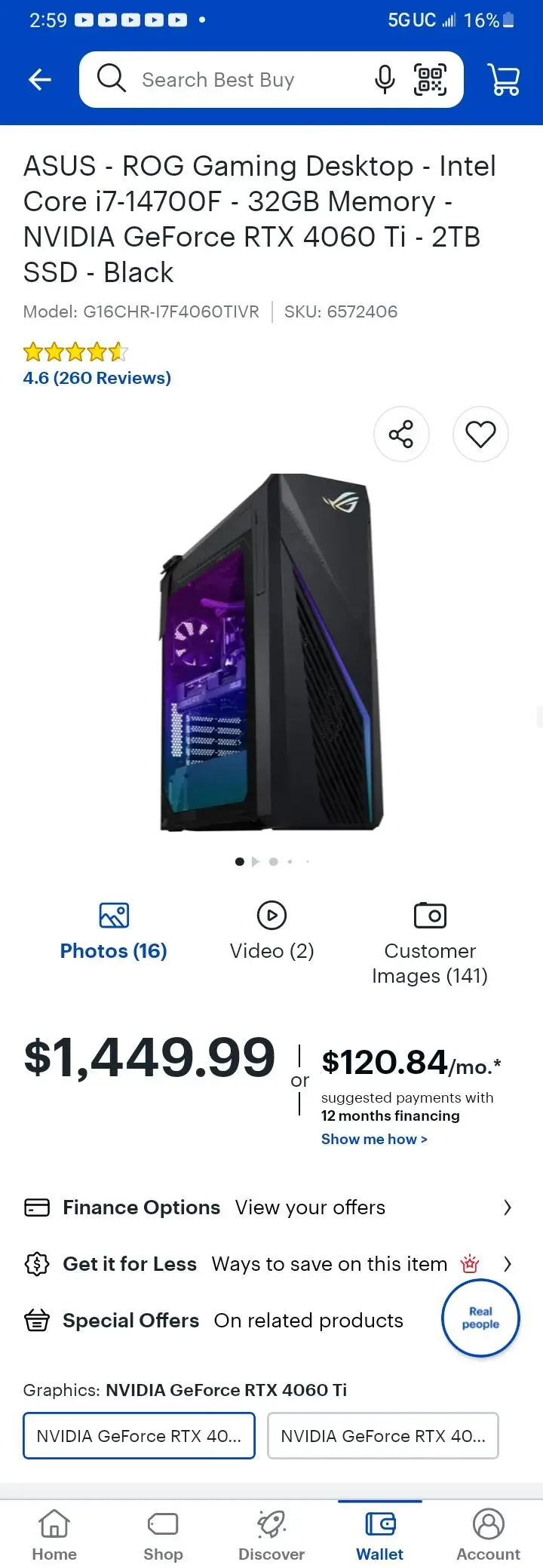
Task: Expand Finance Options to view your offers
Action: pos(271,1207)
